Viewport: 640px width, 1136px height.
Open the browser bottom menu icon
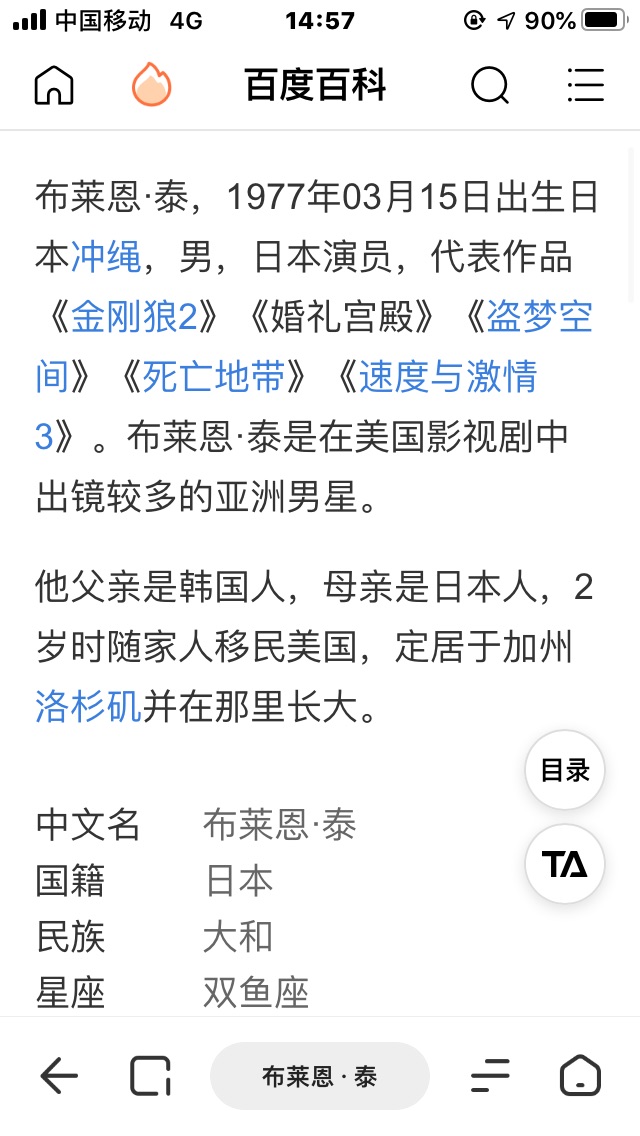[490, 1076]
